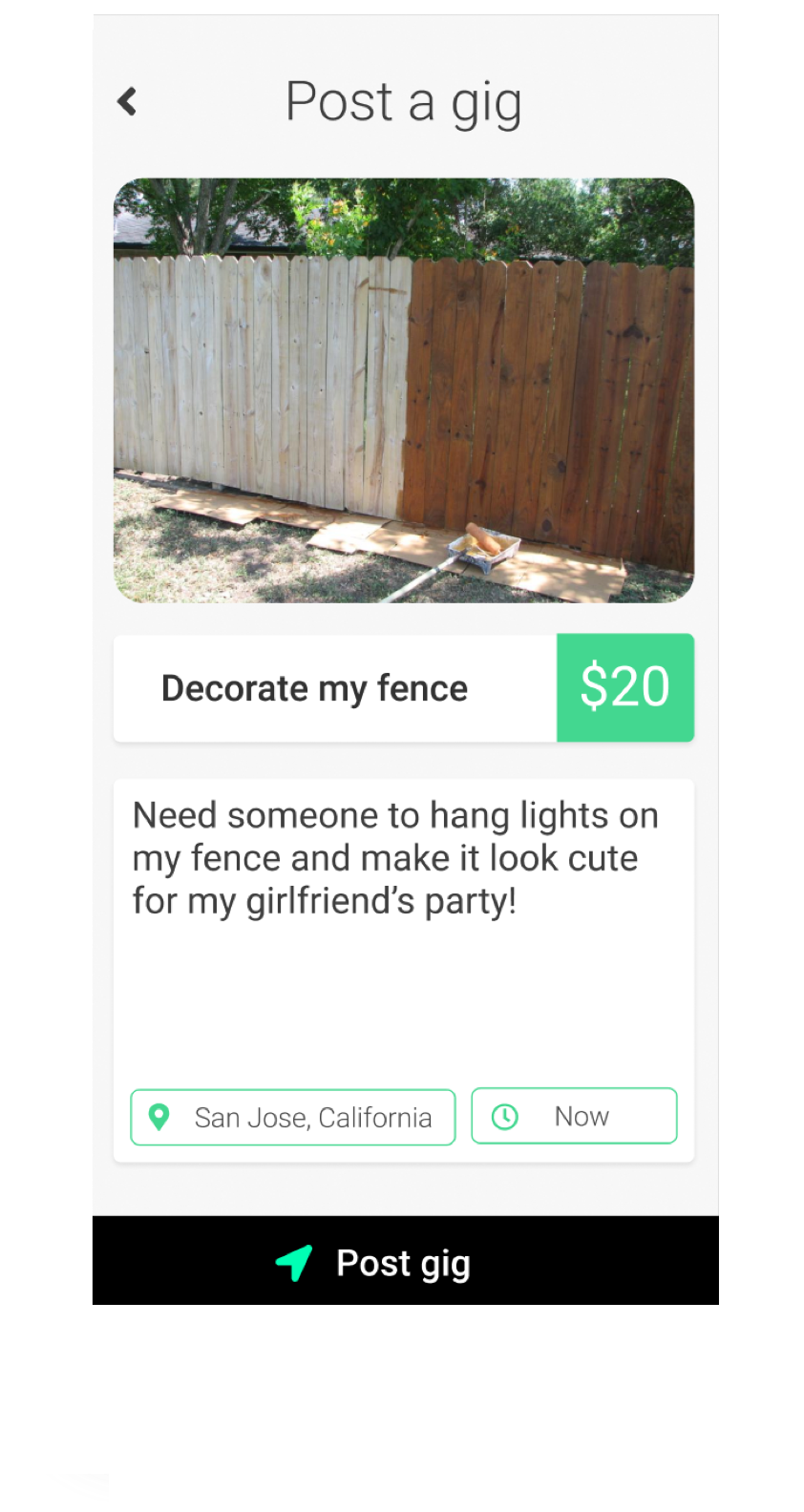The width and height of the screenshot is (804, 1512).
Task: Change the $20 price
Action: (625, 687)
